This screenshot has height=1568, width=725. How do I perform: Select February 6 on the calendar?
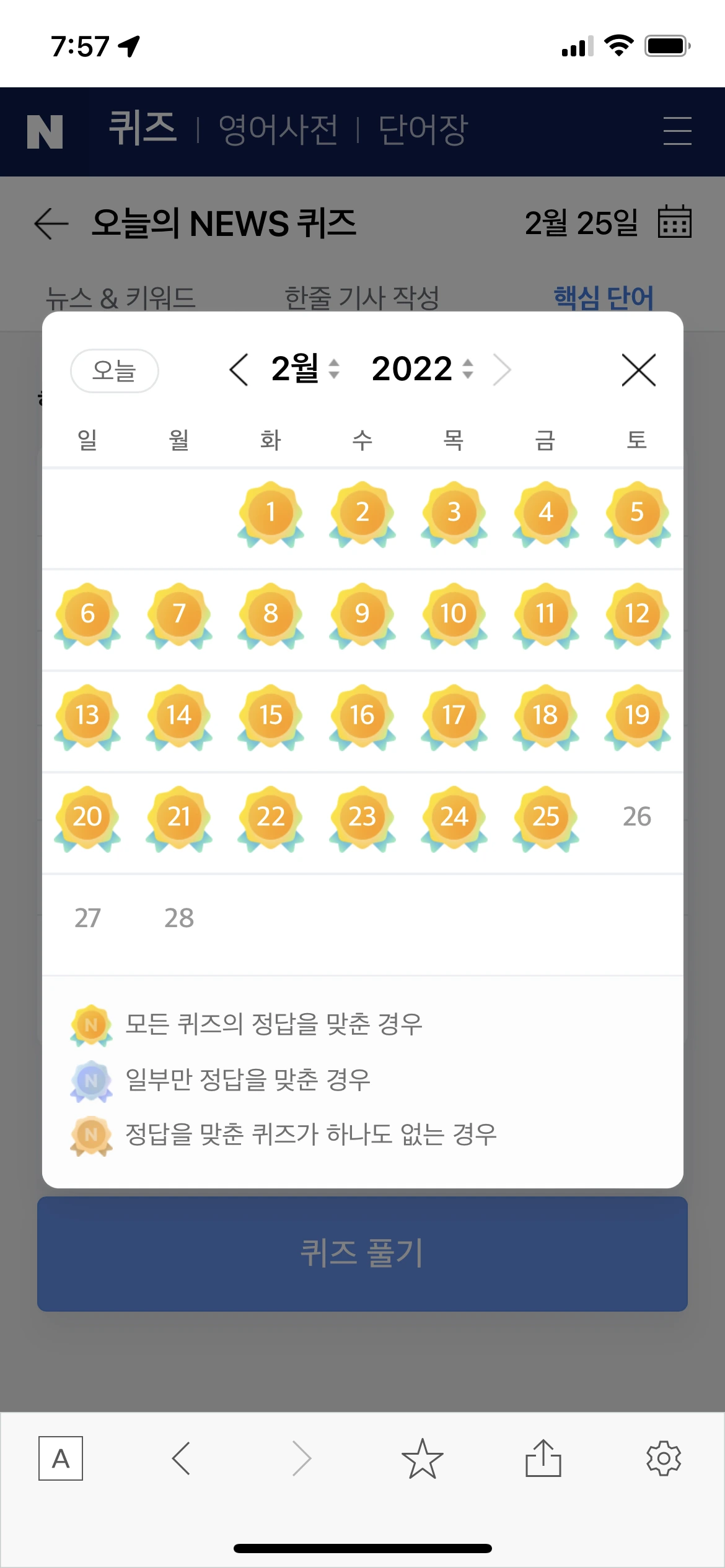click(87, 614)
